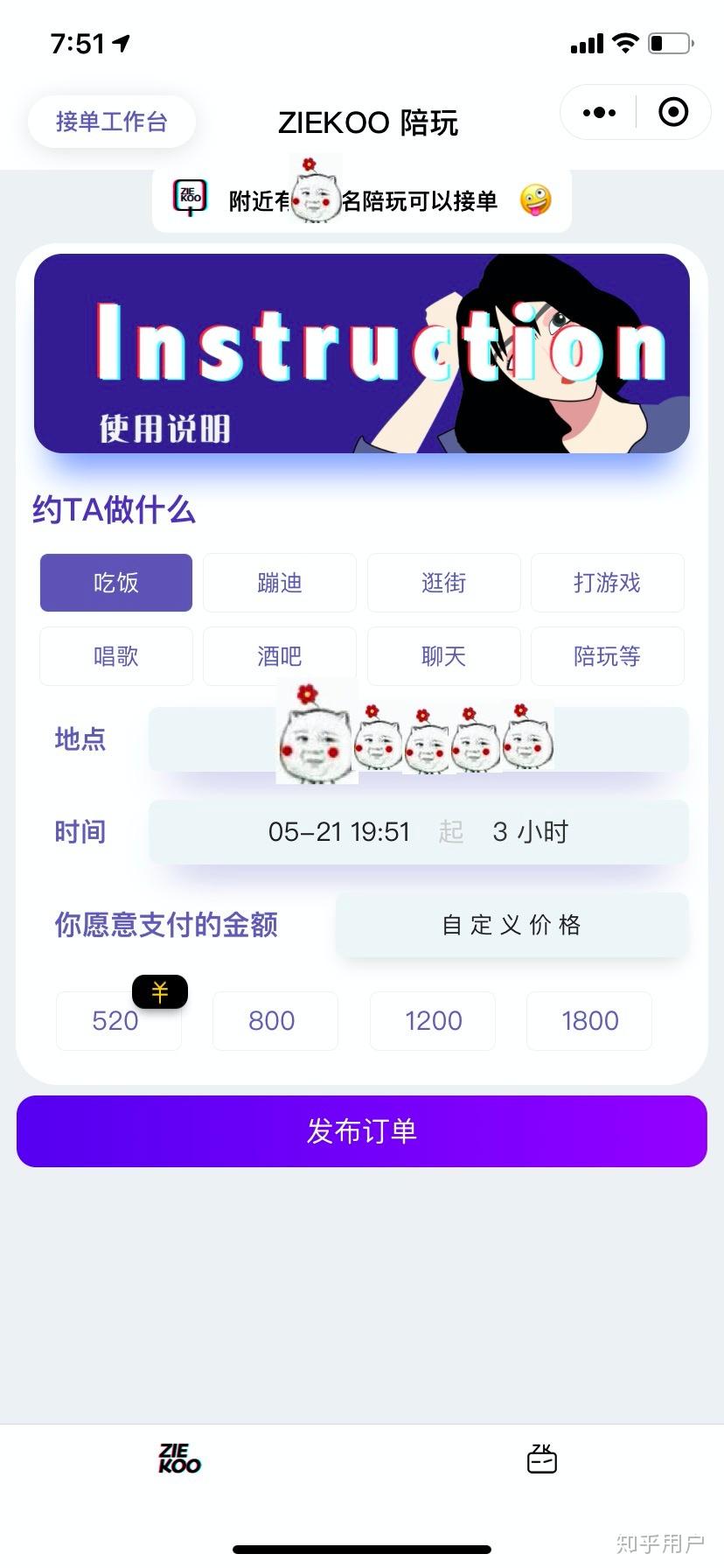
Task: Open the 时间 date and duration picker
Action: (418, 832)
